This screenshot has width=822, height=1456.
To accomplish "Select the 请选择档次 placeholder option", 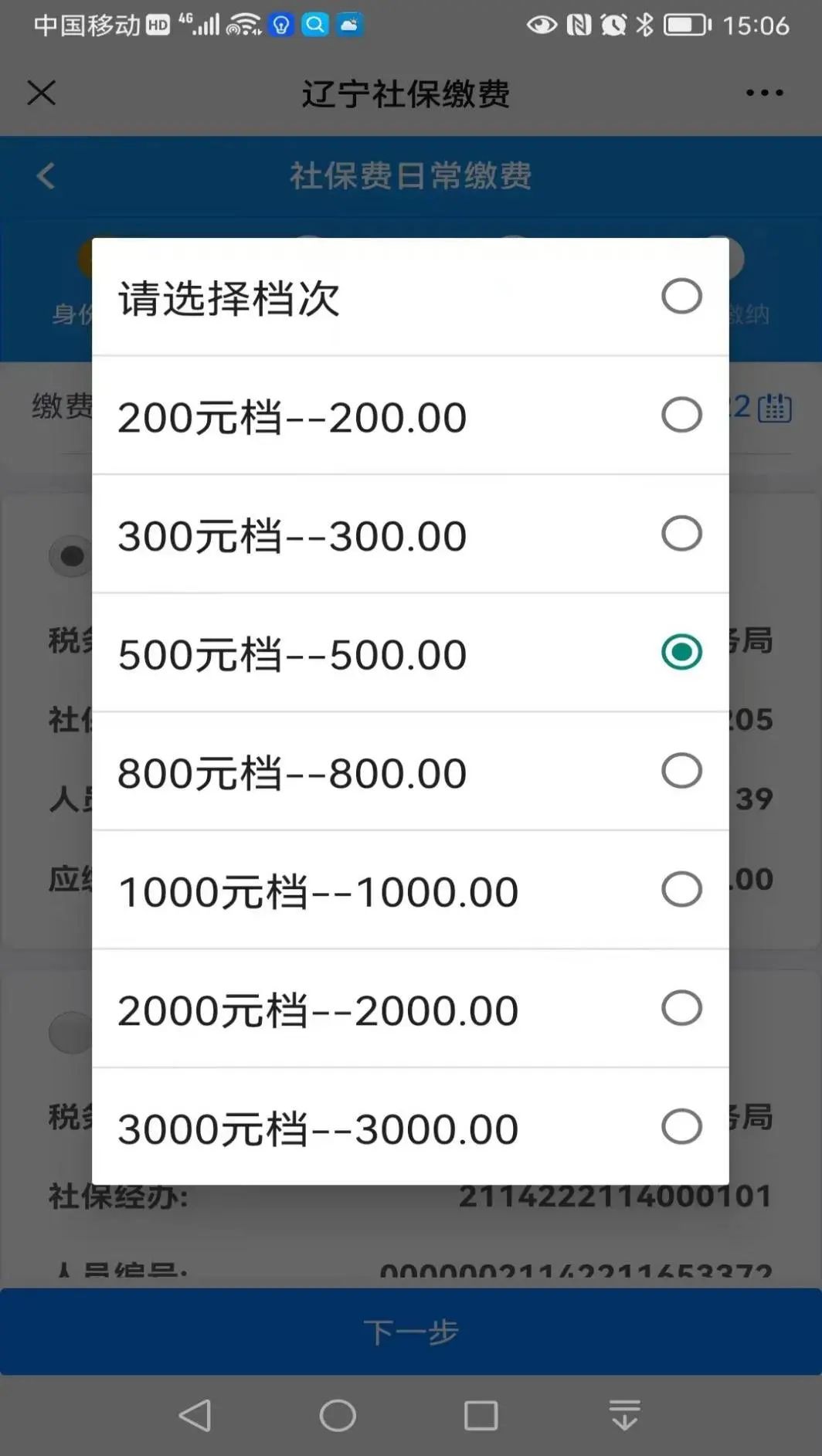I will 410,297.
